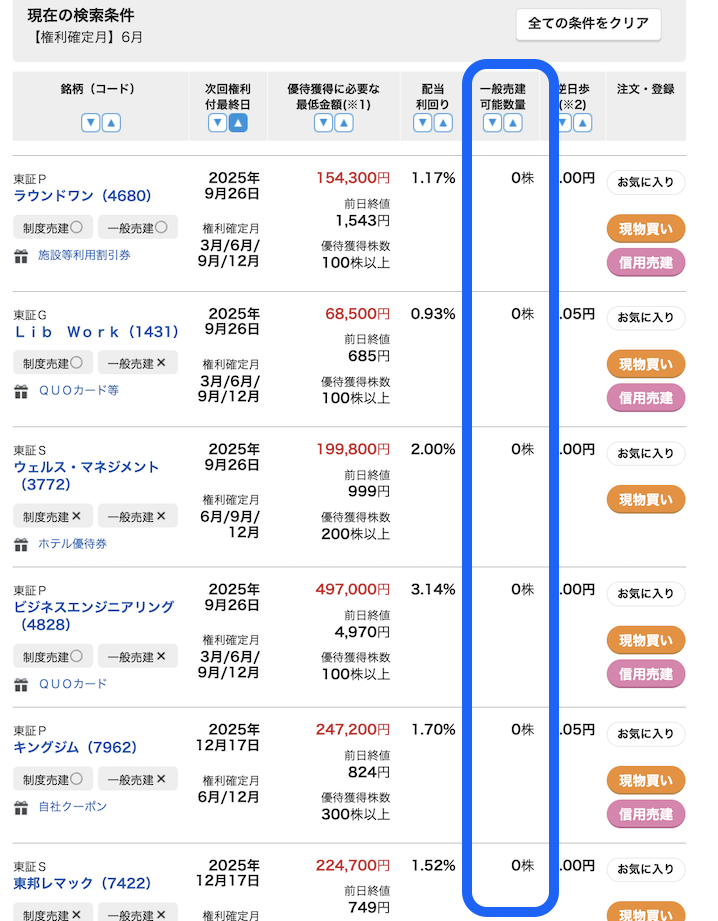Open キングジム (7962) stock page
Viewport: 718px width, 921px height.
75,747
